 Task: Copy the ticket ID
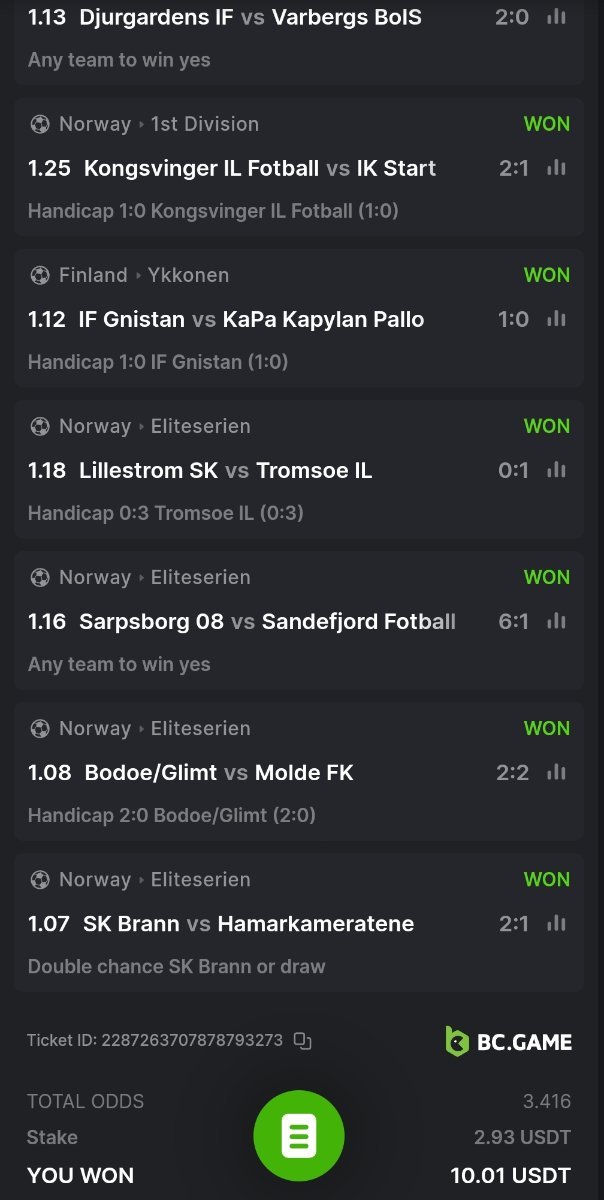pos(302,1041)
